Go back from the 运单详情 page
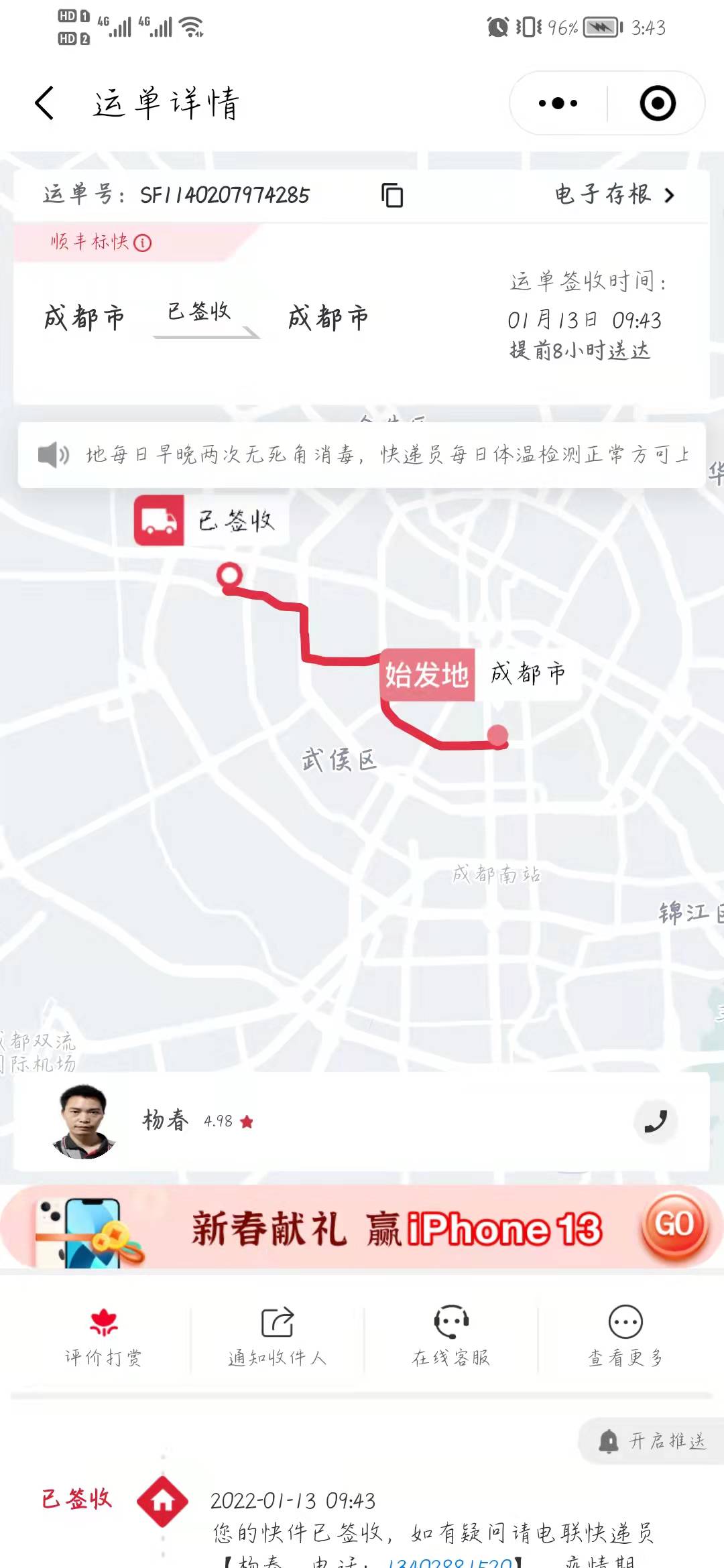 point(44,103)
